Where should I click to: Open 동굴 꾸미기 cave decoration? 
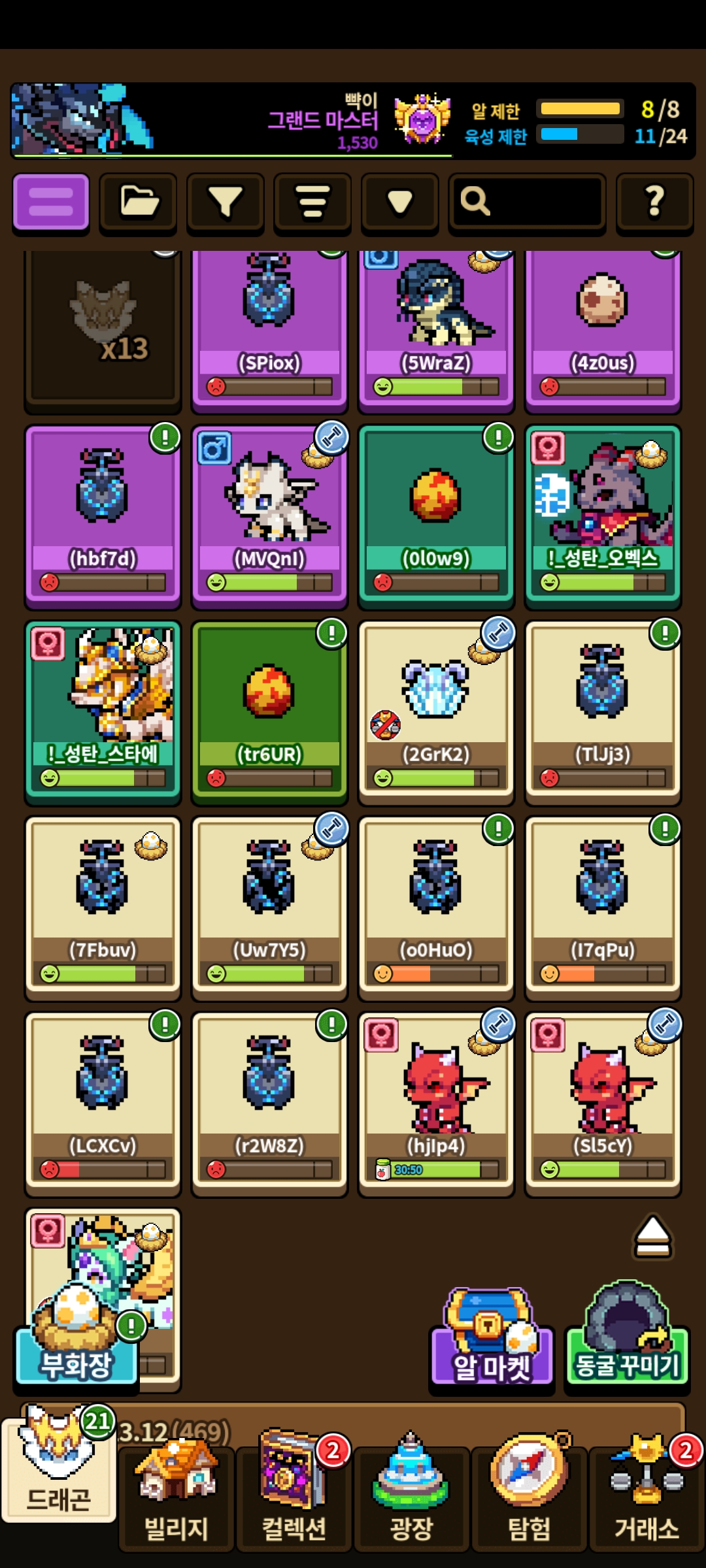627,1336
